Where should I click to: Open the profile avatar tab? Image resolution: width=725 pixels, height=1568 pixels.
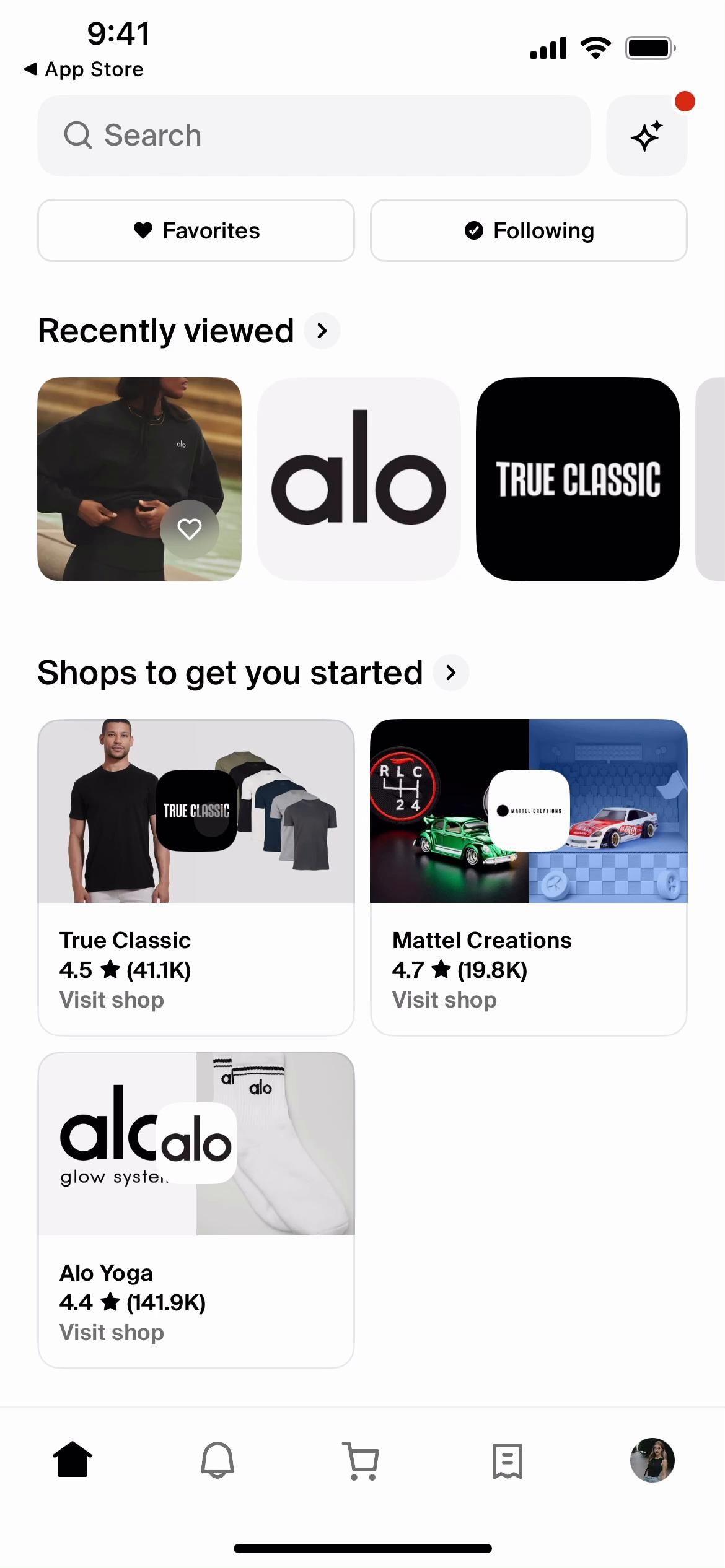[x=652, y=1460]
